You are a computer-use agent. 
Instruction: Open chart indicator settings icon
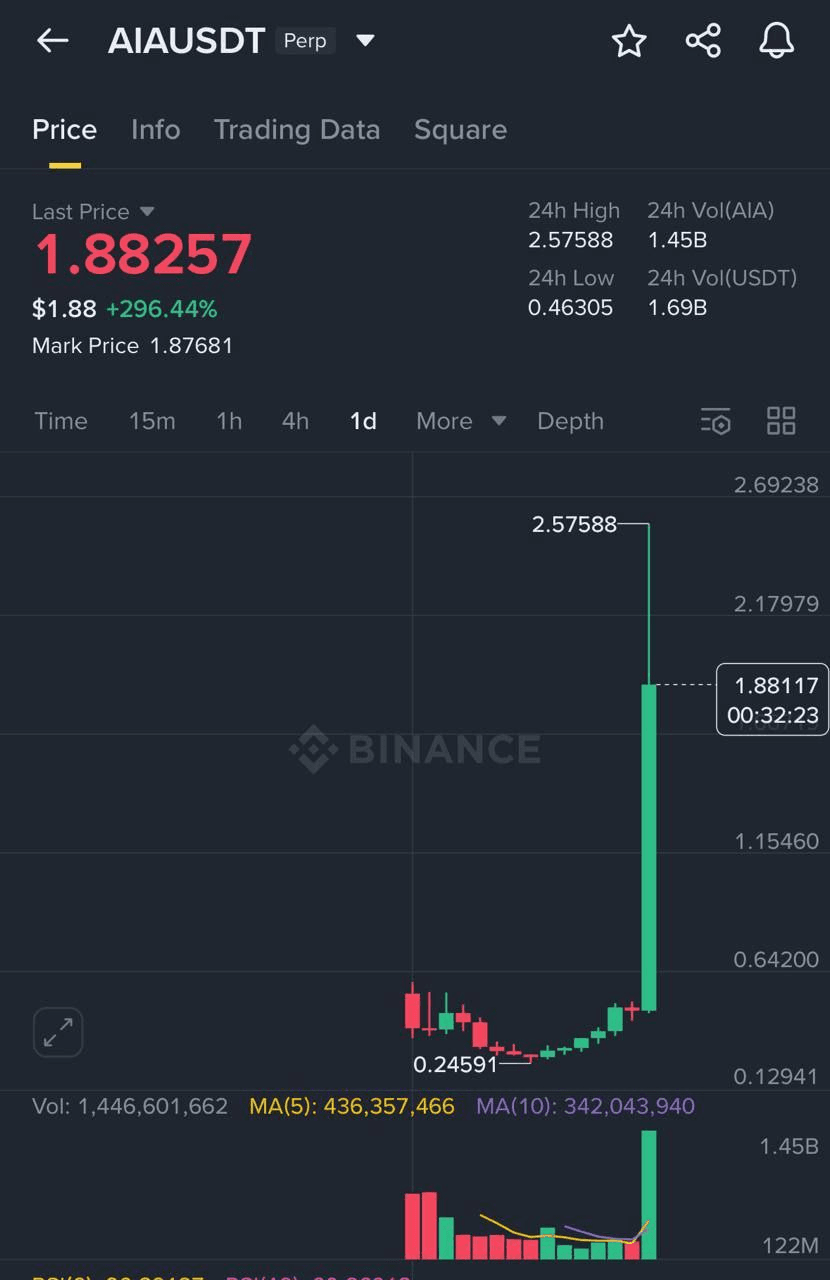(x=715, y=421)
